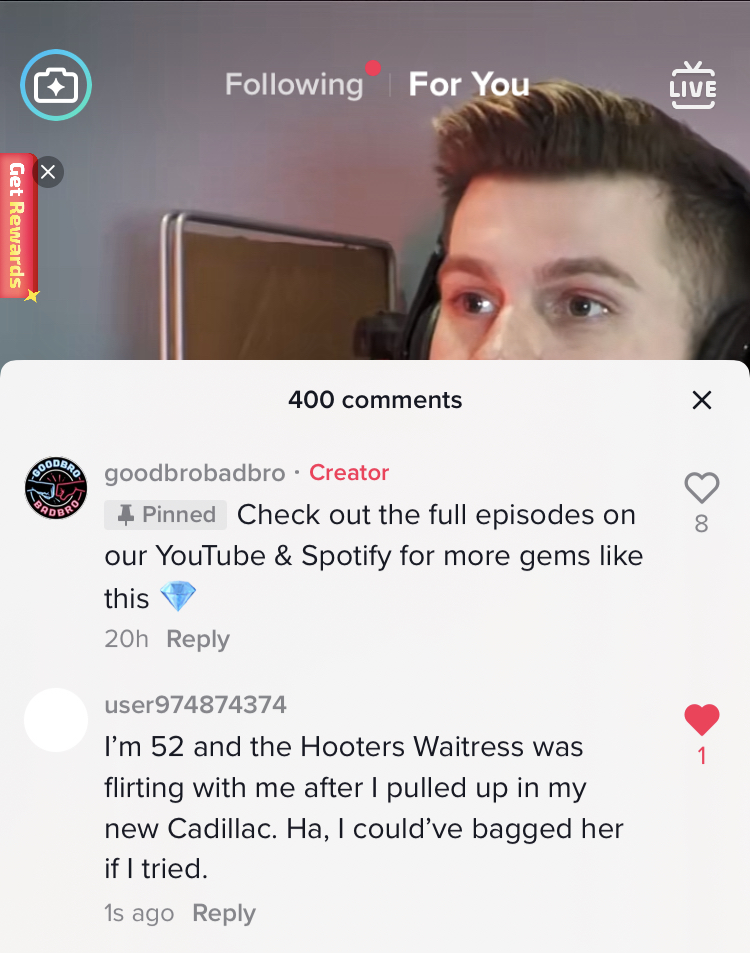Close the comments panel
The image size is (750, 953).
click(702, 401)
